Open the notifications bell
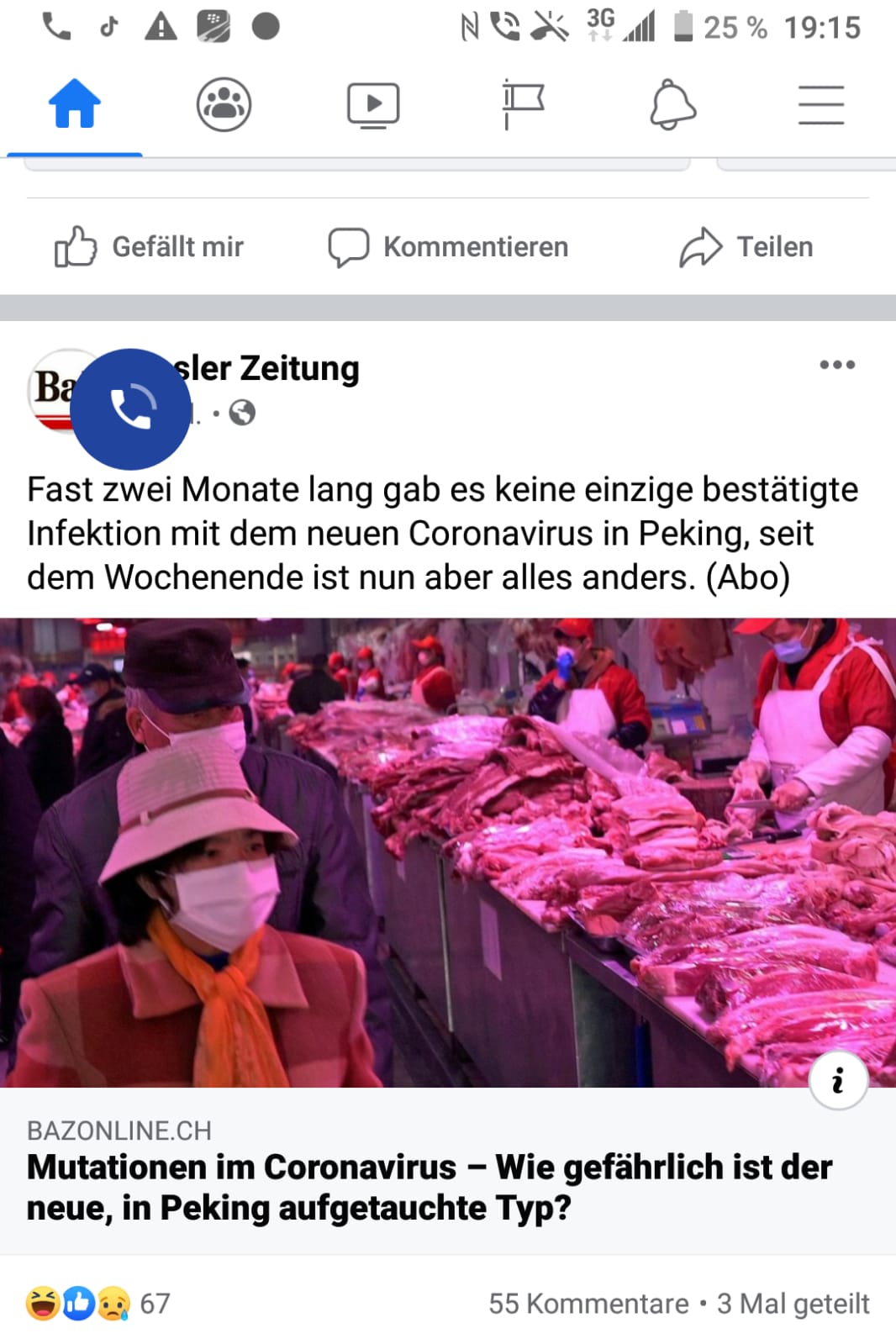Viewport: 896px width, 1344px height. click(672, 105)
